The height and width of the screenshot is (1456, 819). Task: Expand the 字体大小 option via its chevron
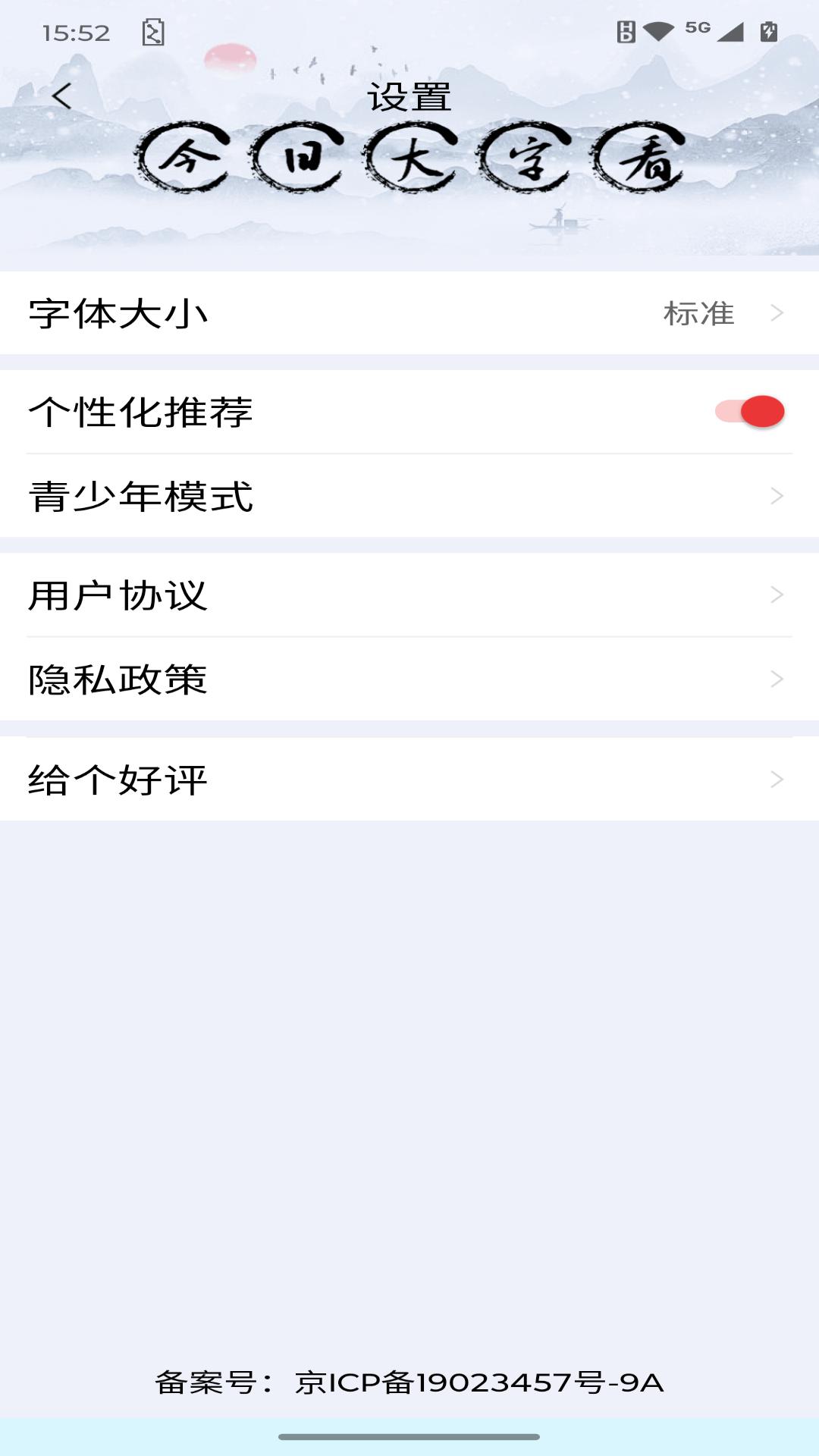click(x=775, y=313)
